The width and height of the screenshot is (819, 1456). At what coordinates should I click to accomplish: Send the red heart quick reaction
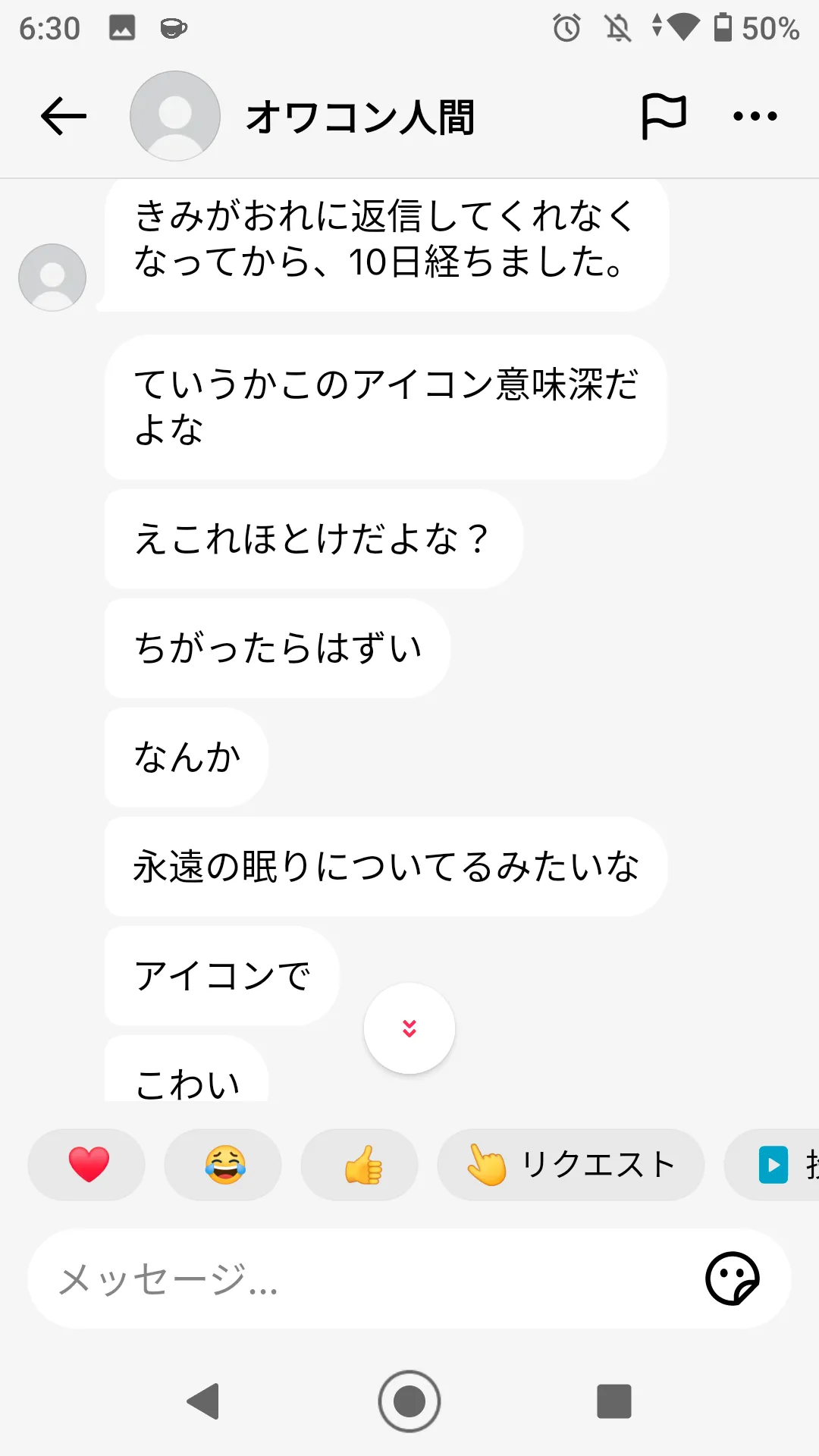(x=88, y=1165)
